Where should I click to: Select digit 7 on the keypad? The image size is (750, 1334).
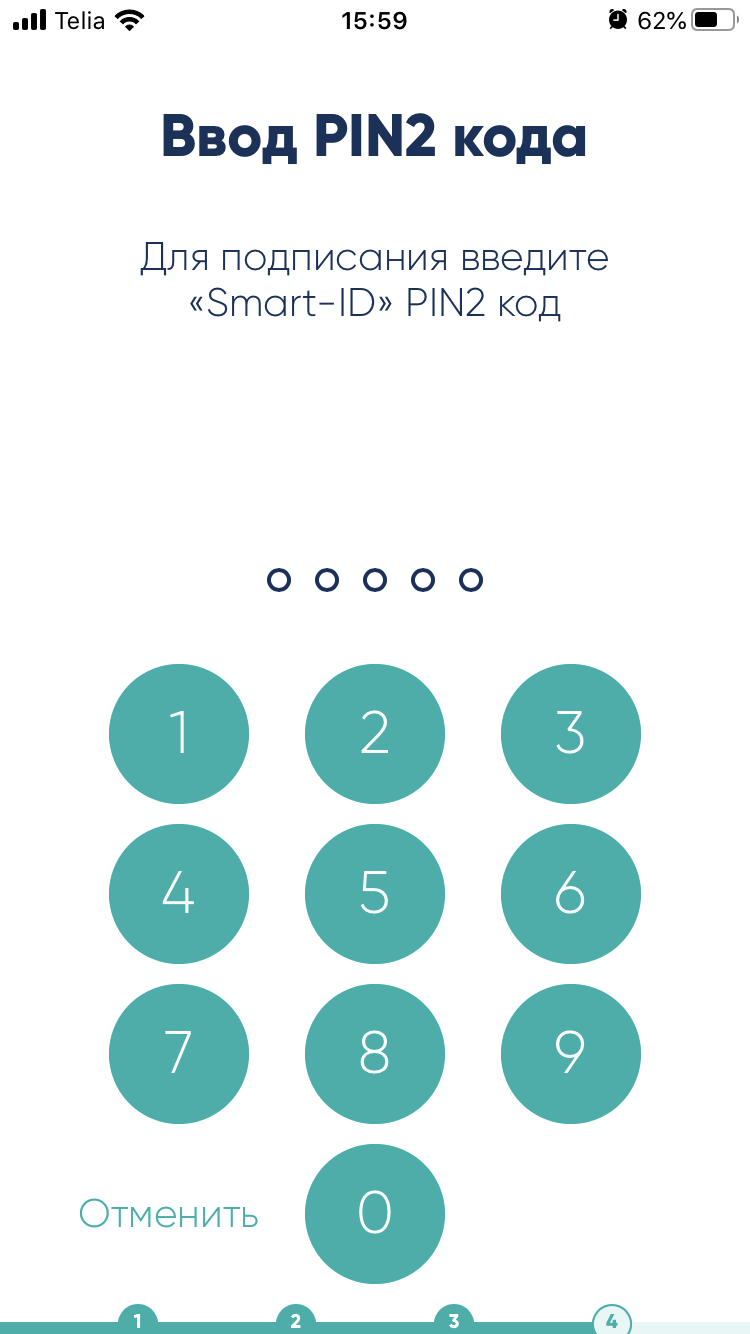point(179,1054)
